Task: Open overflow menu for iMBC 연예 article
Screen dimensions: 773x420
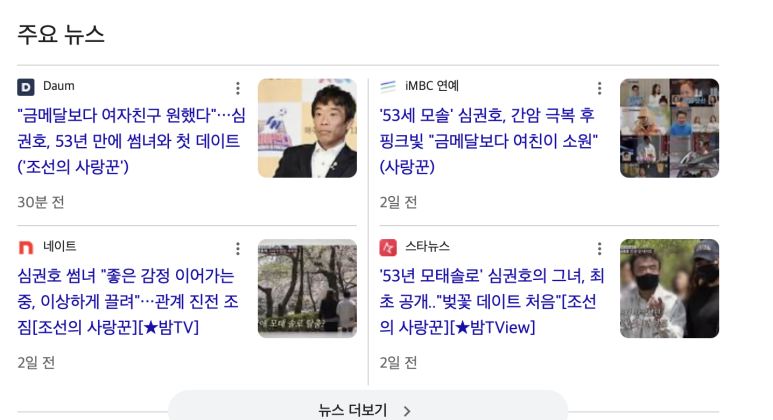Action: coord(600,88)
